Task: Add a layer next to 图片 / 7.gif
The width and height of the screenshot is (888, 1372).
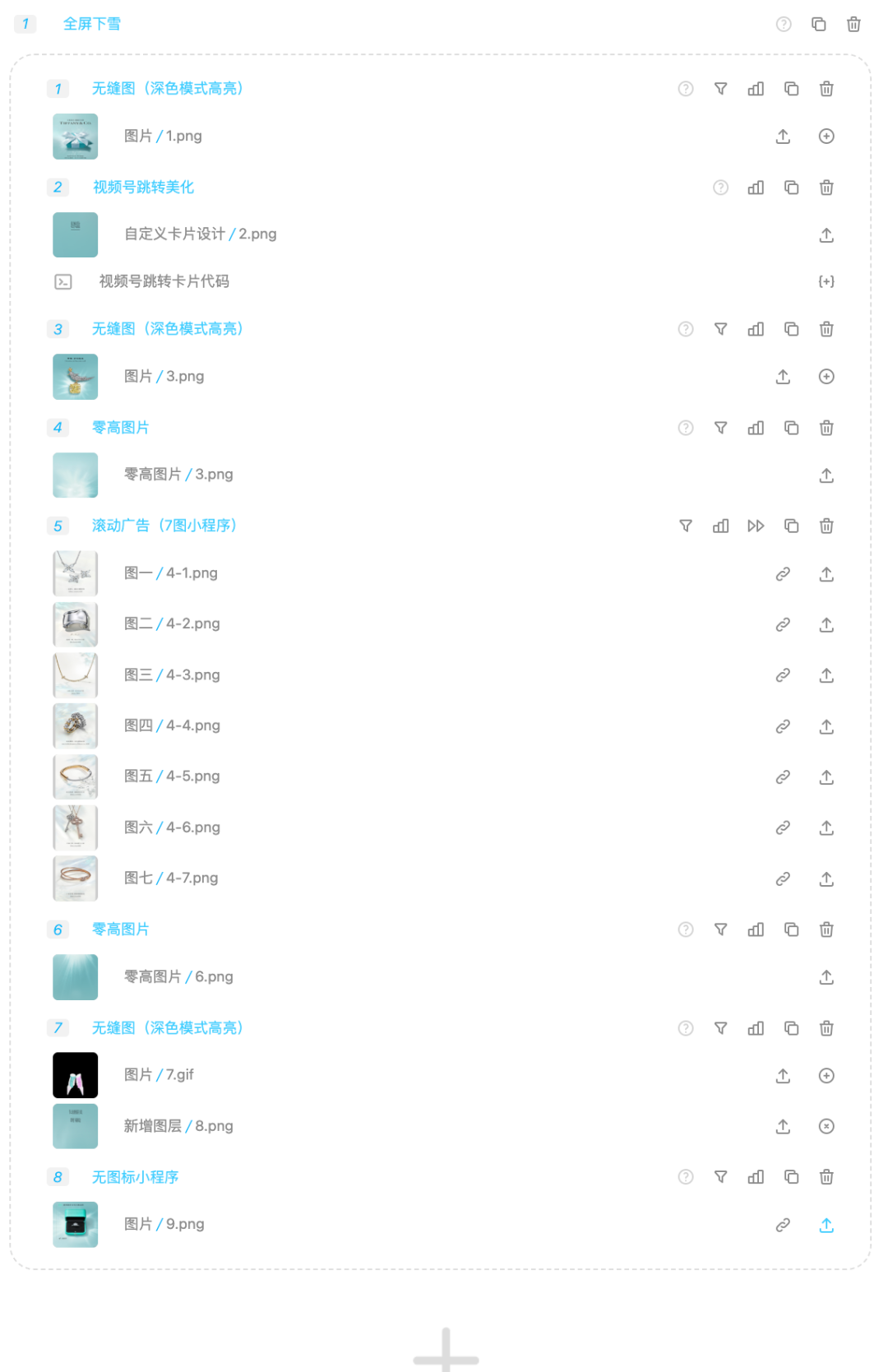Action: (826, 1076)
